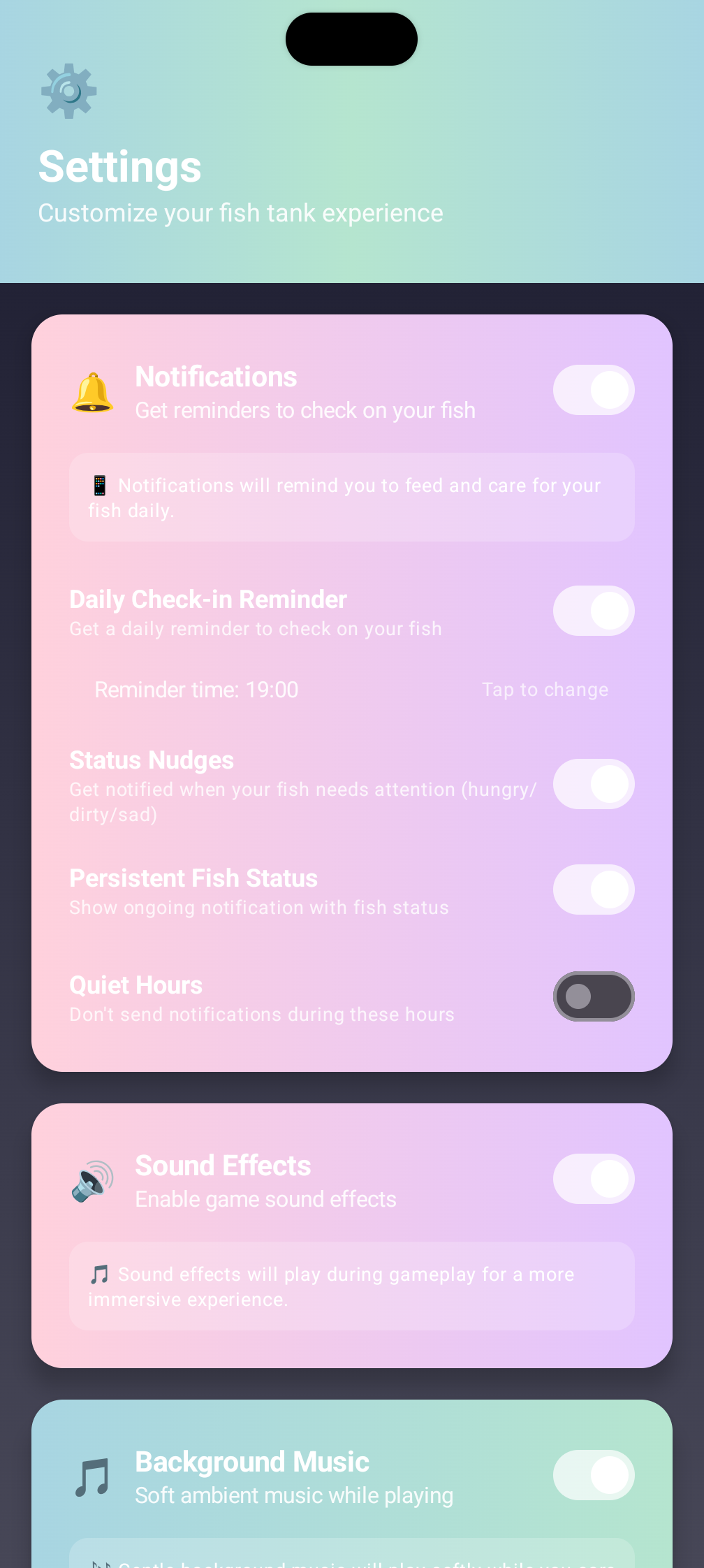Screen dimensions: 704x1568
Task: Disable Status Nudges notifications
Action: 593,784
